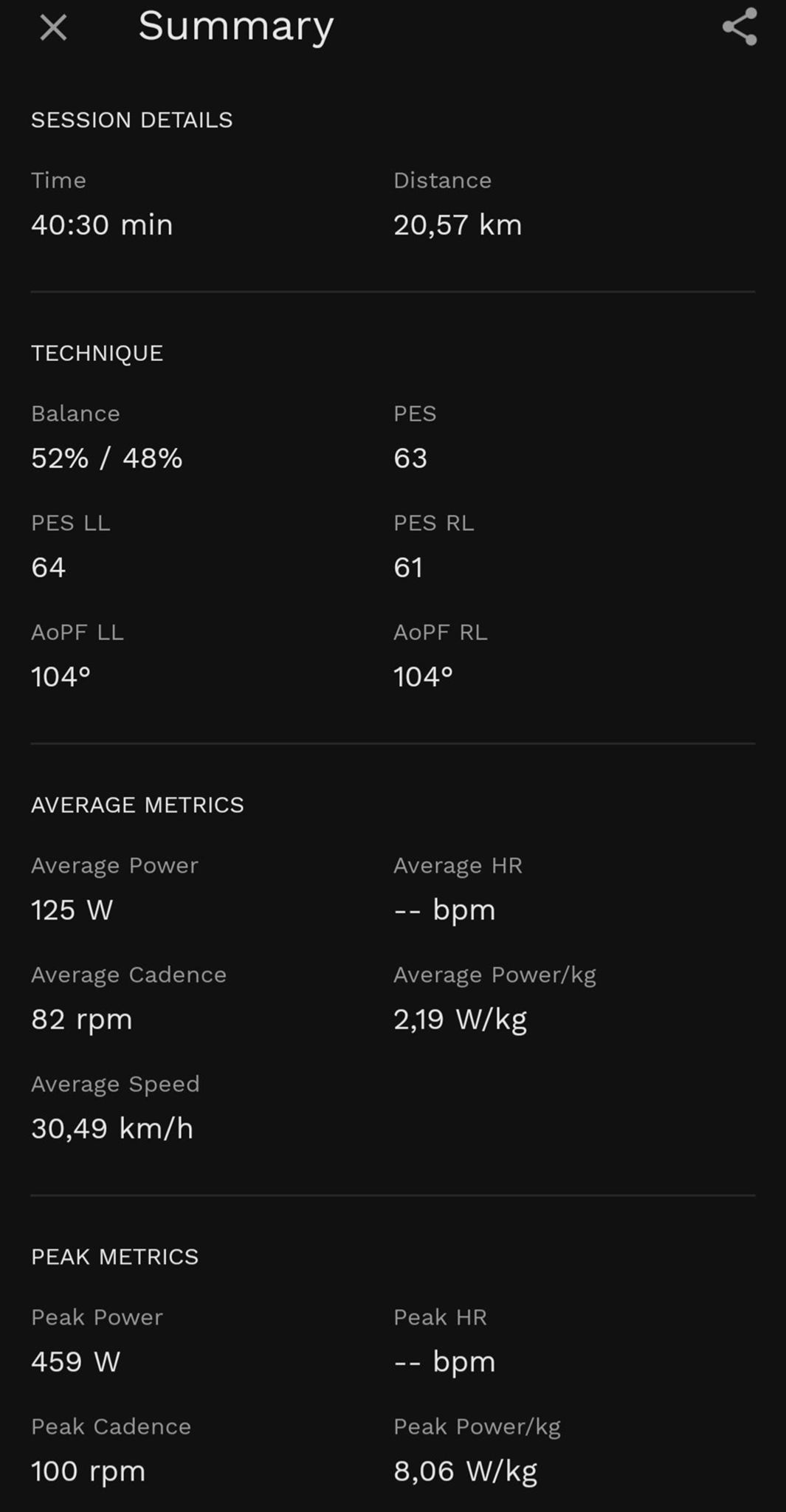Select the Distance value 20,57 km
The width and height of the screenshot is (786, 1512).
tap(458, 224)
